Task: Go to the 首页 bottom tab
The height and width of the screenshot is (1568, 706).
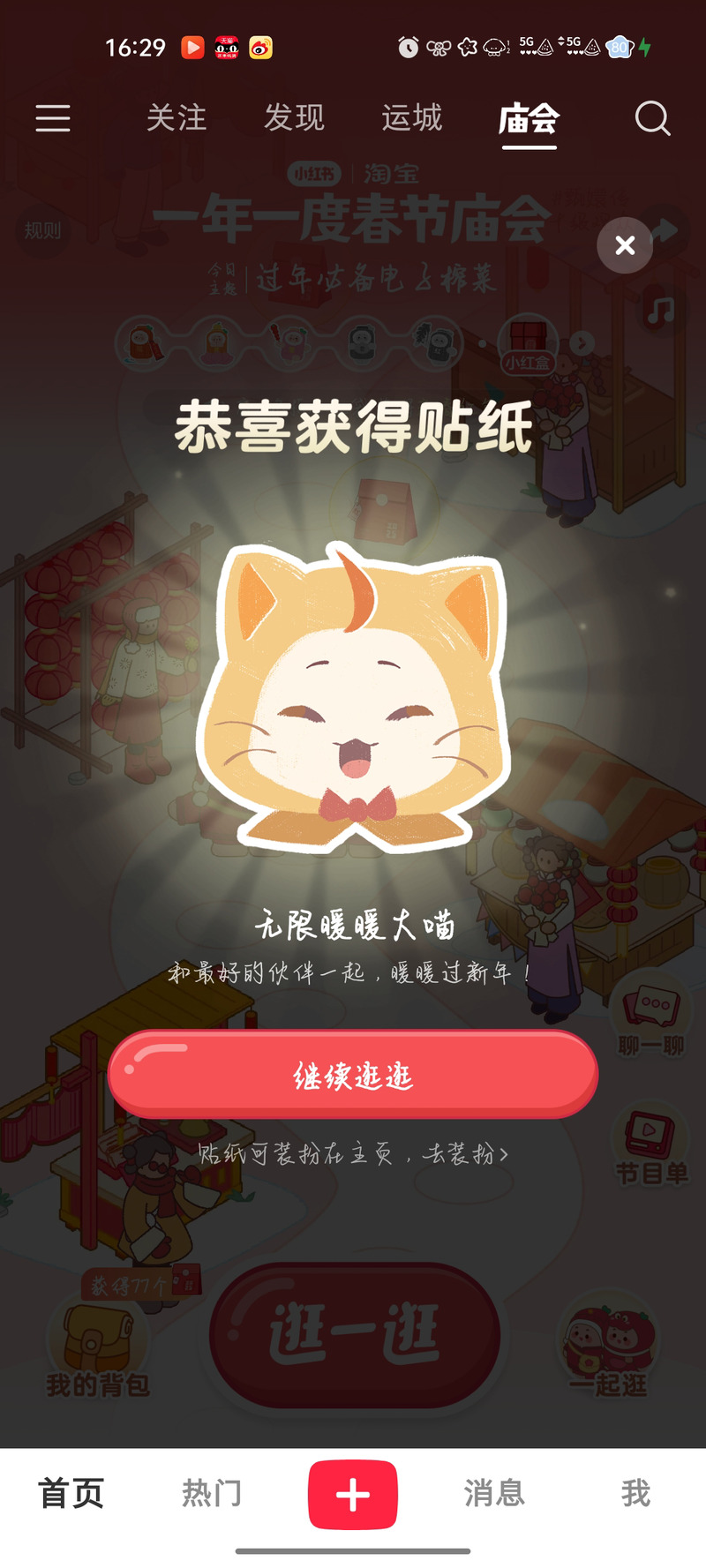Action: [71, 1494]
